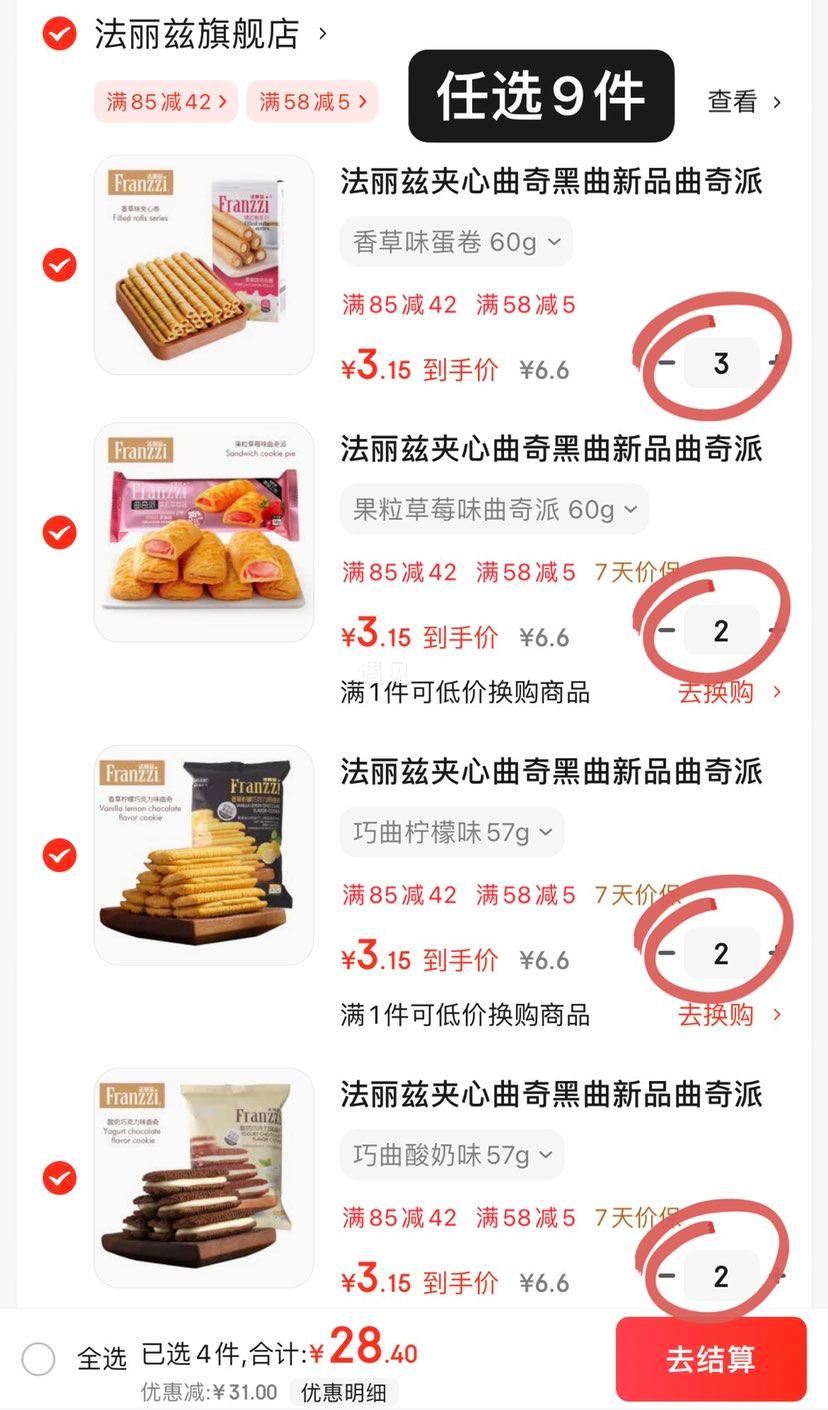Screen dimensions: 828x1410
Task: Tap 去结算 to check out
Action: click(x=710, y=1359)
